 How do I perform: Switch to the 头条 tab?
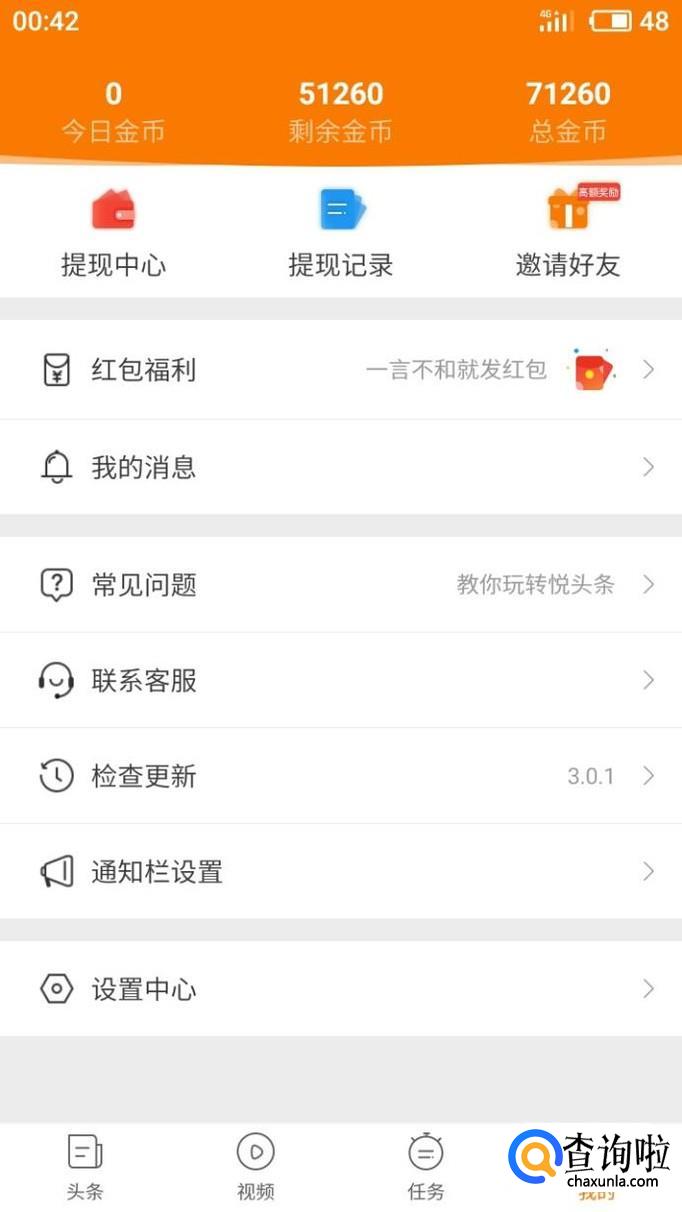[85, 1166]
